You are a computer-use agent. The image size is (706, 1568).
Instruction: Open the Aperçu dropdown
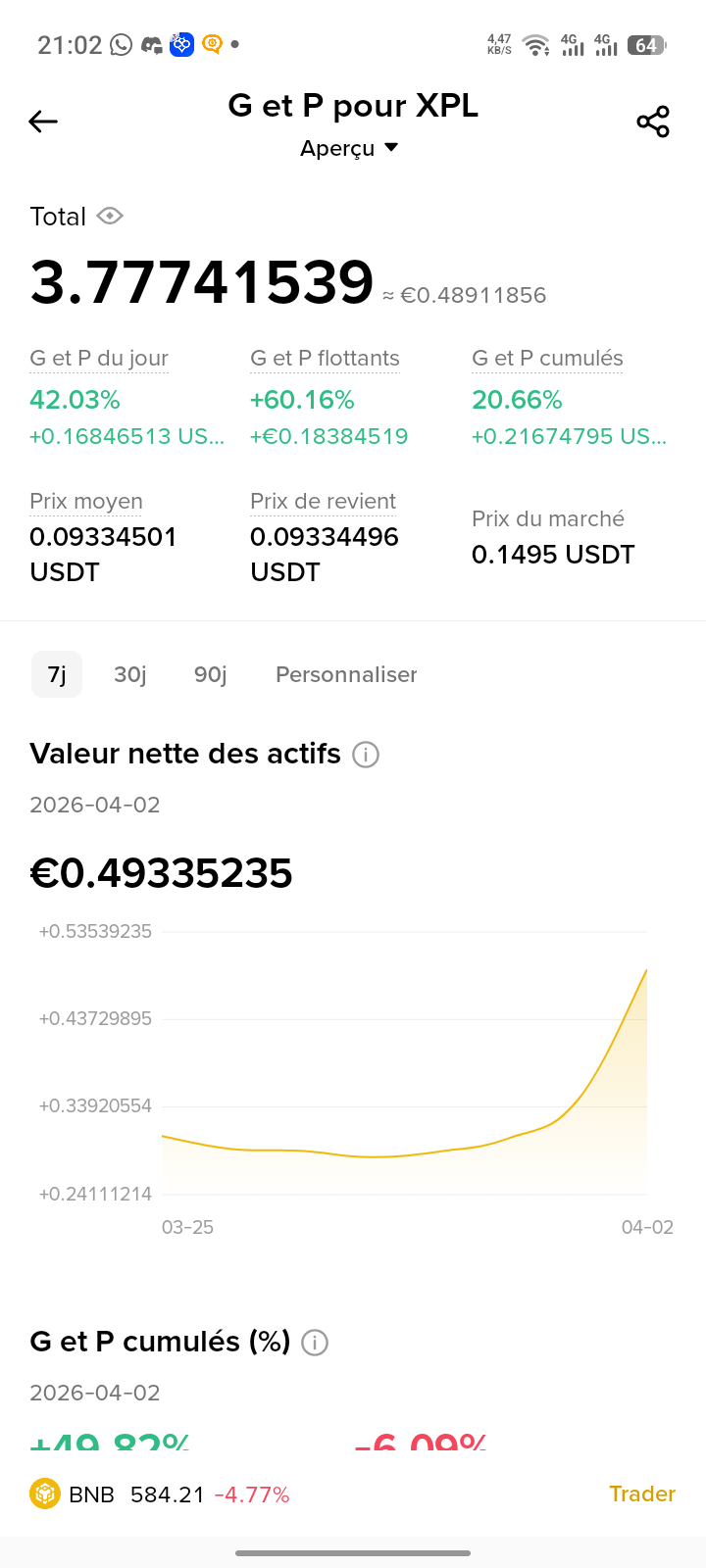point(349,148)
